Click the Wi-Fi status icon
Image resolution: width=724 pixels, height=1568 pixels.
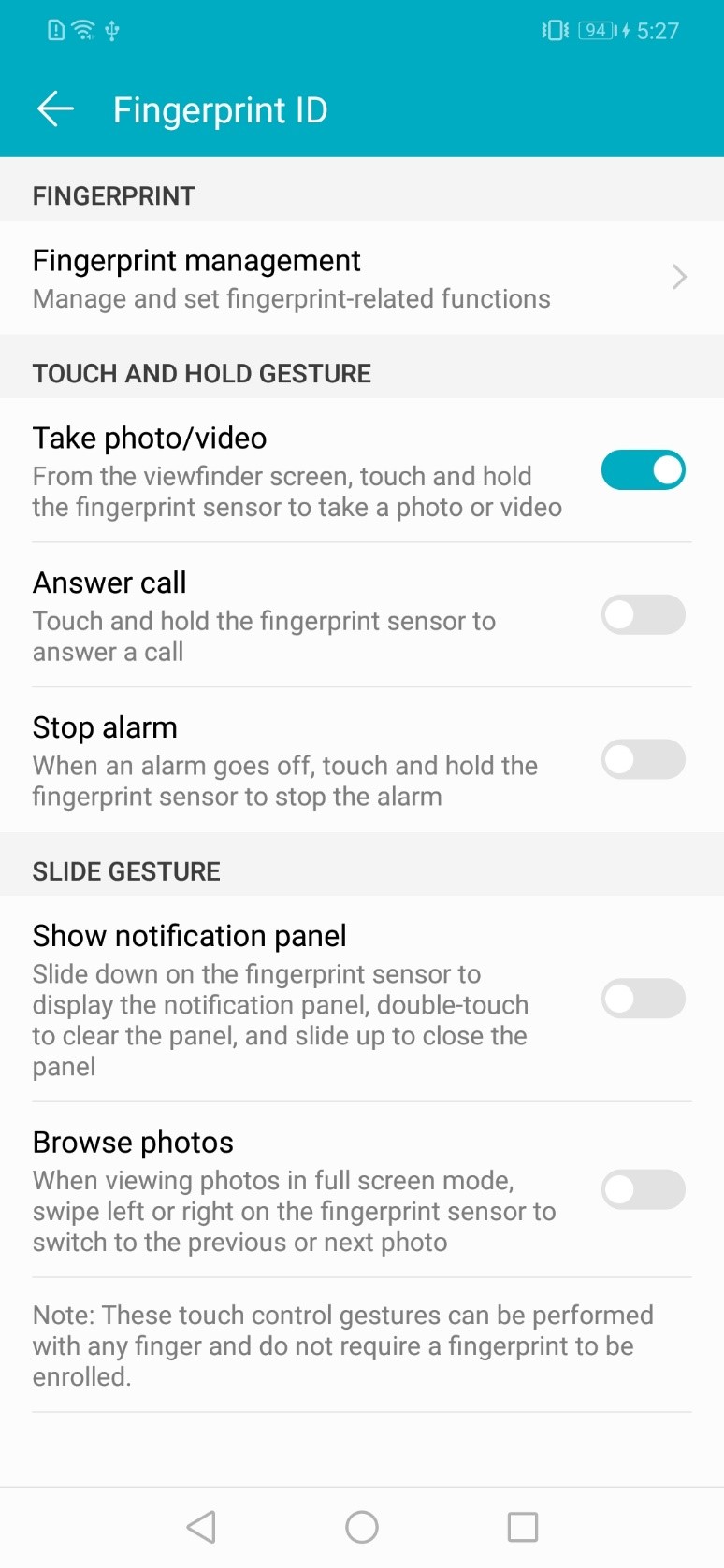(x=82, y=29)
